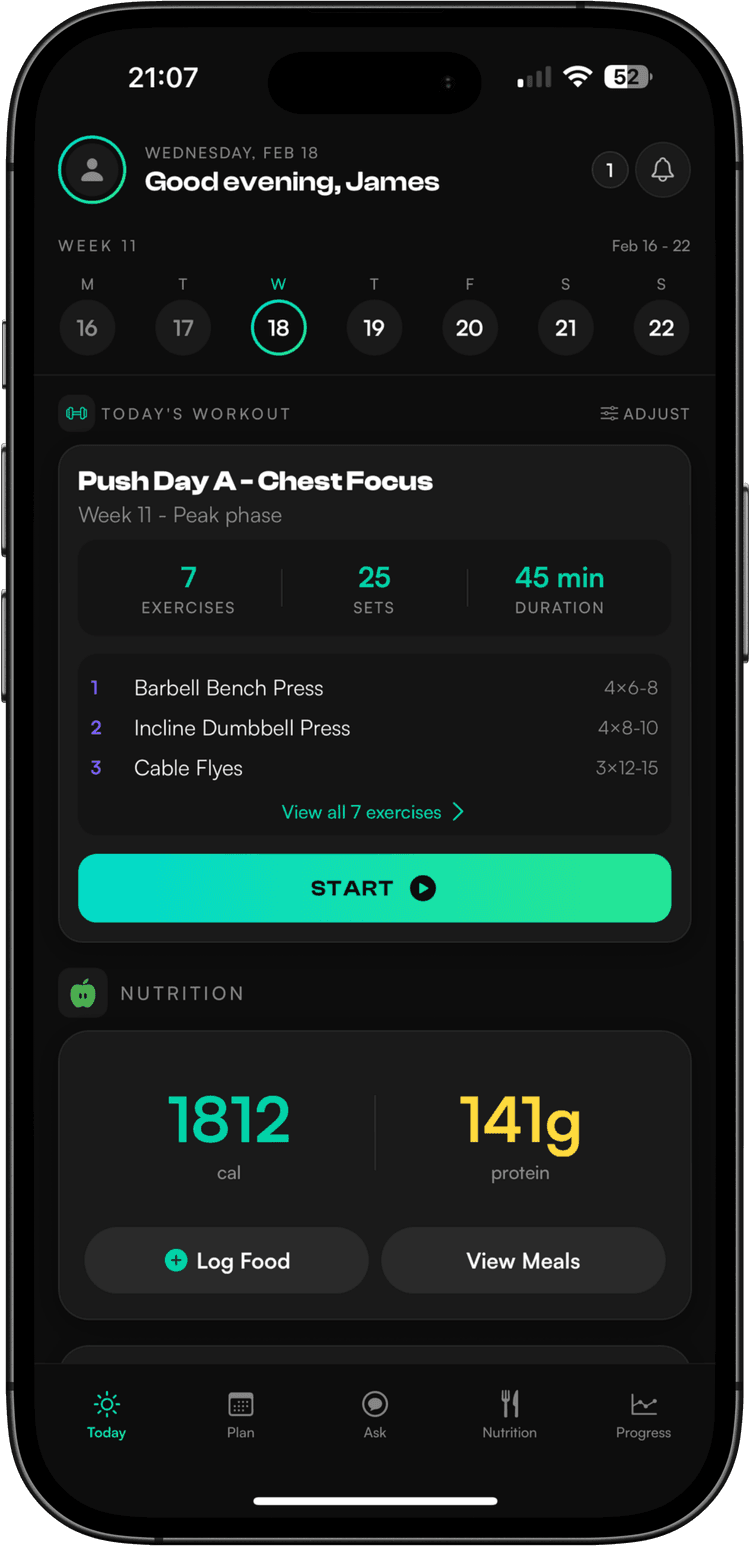Open View Meals
Image resolution: width=750 pixels, height=1546 pixels.
(523, 1260)
